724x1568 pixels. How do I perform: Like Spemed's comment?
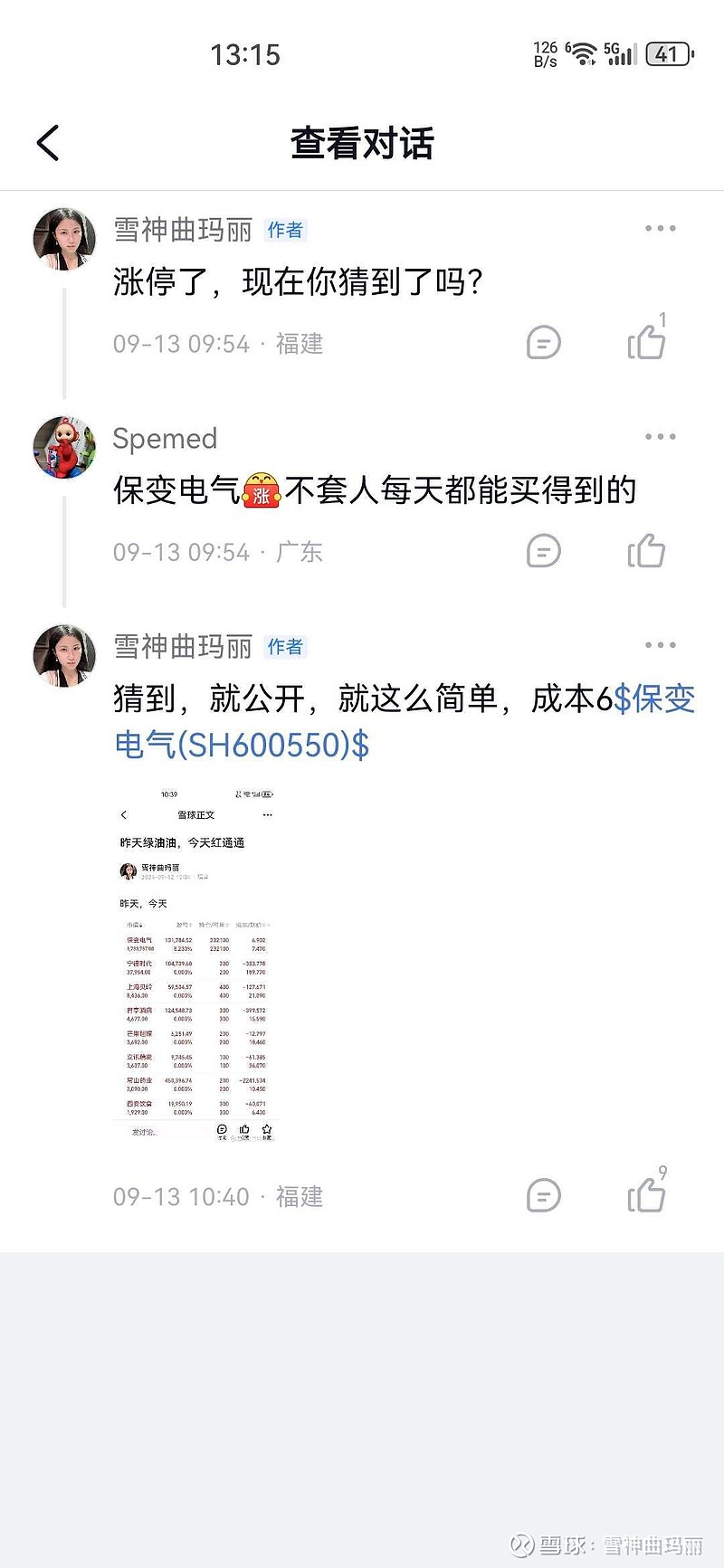click(x=647, y=551)
